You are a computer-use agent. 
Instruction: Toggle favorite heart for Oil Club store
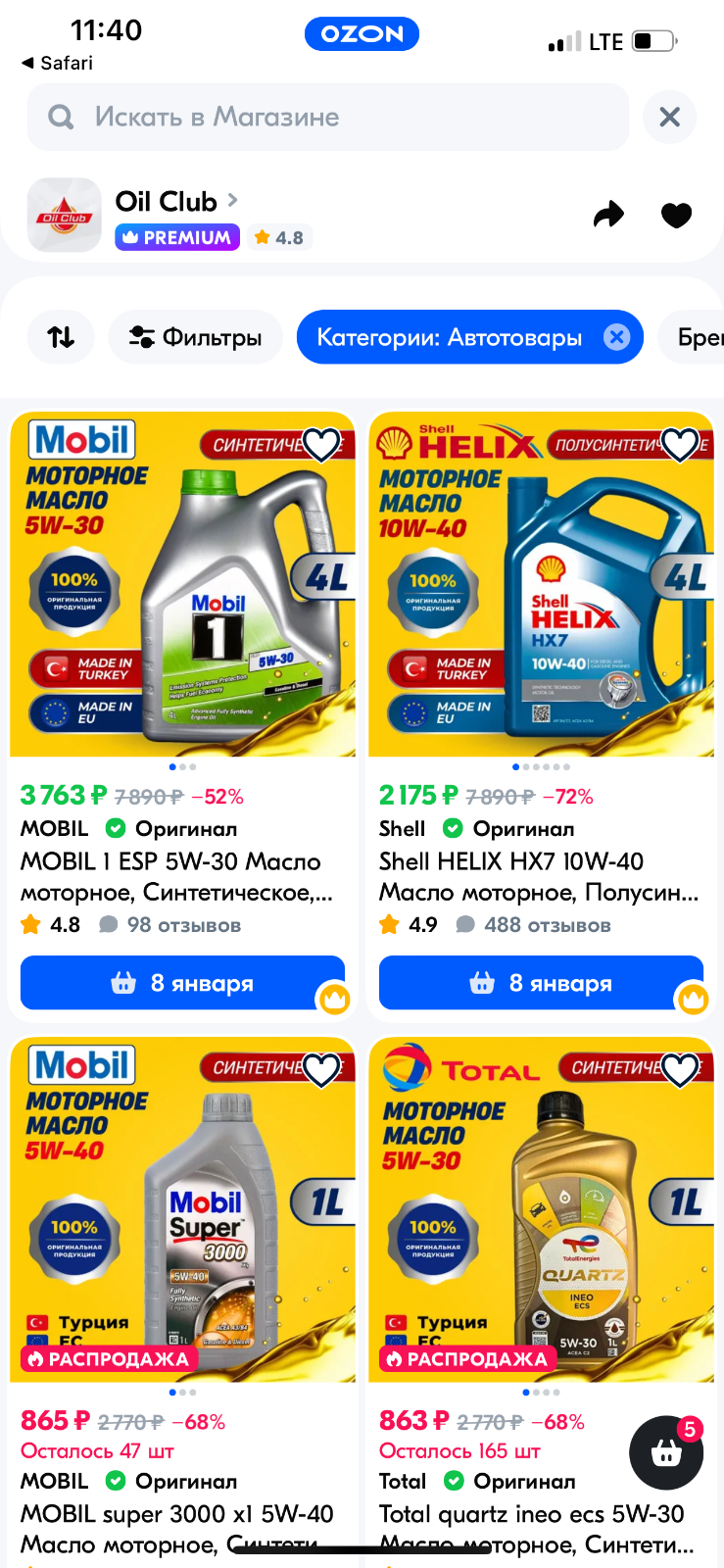pos(676,214)
